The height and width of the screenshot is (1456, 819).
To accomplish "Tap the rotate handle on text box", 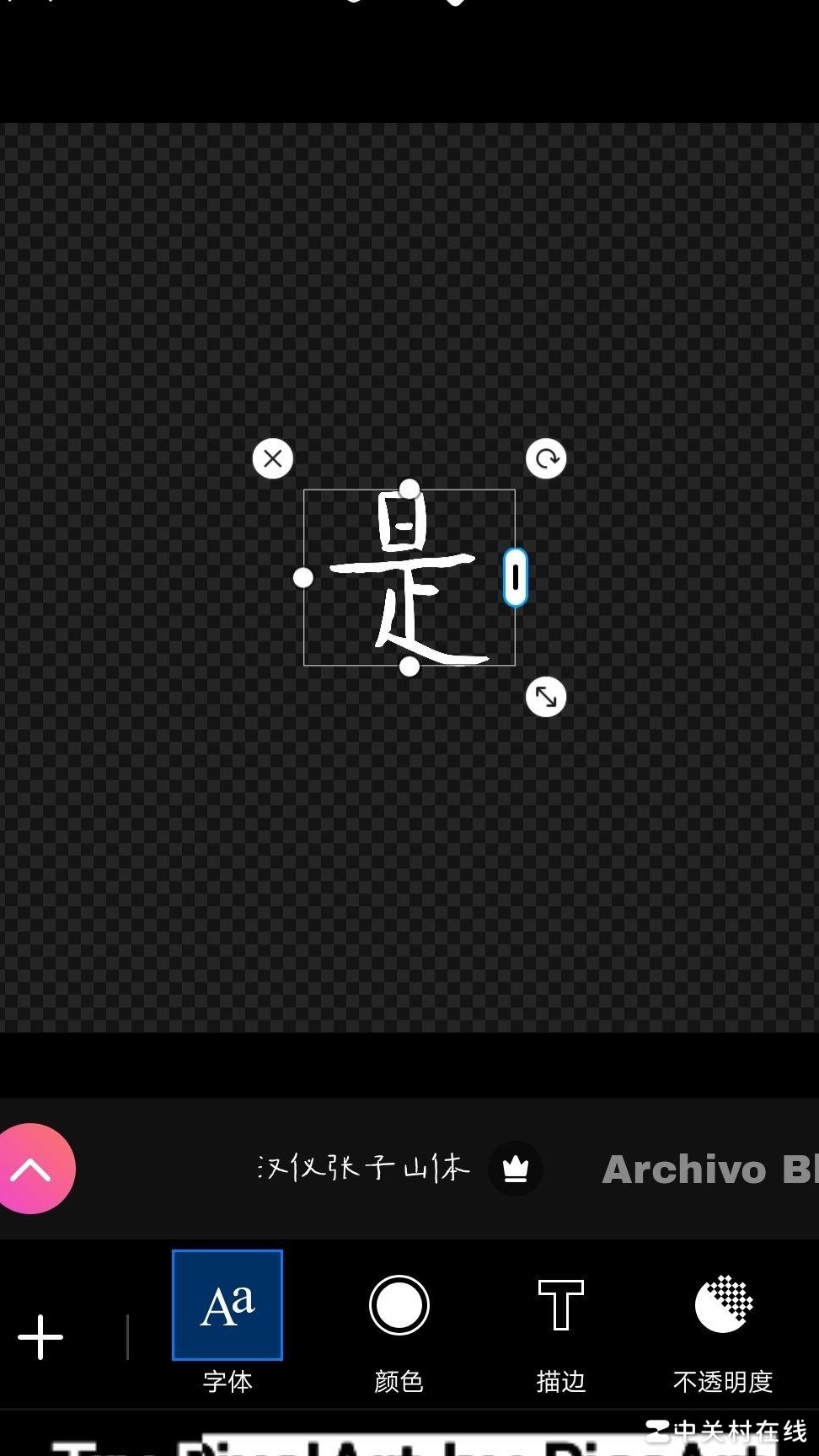I will 546,459.
